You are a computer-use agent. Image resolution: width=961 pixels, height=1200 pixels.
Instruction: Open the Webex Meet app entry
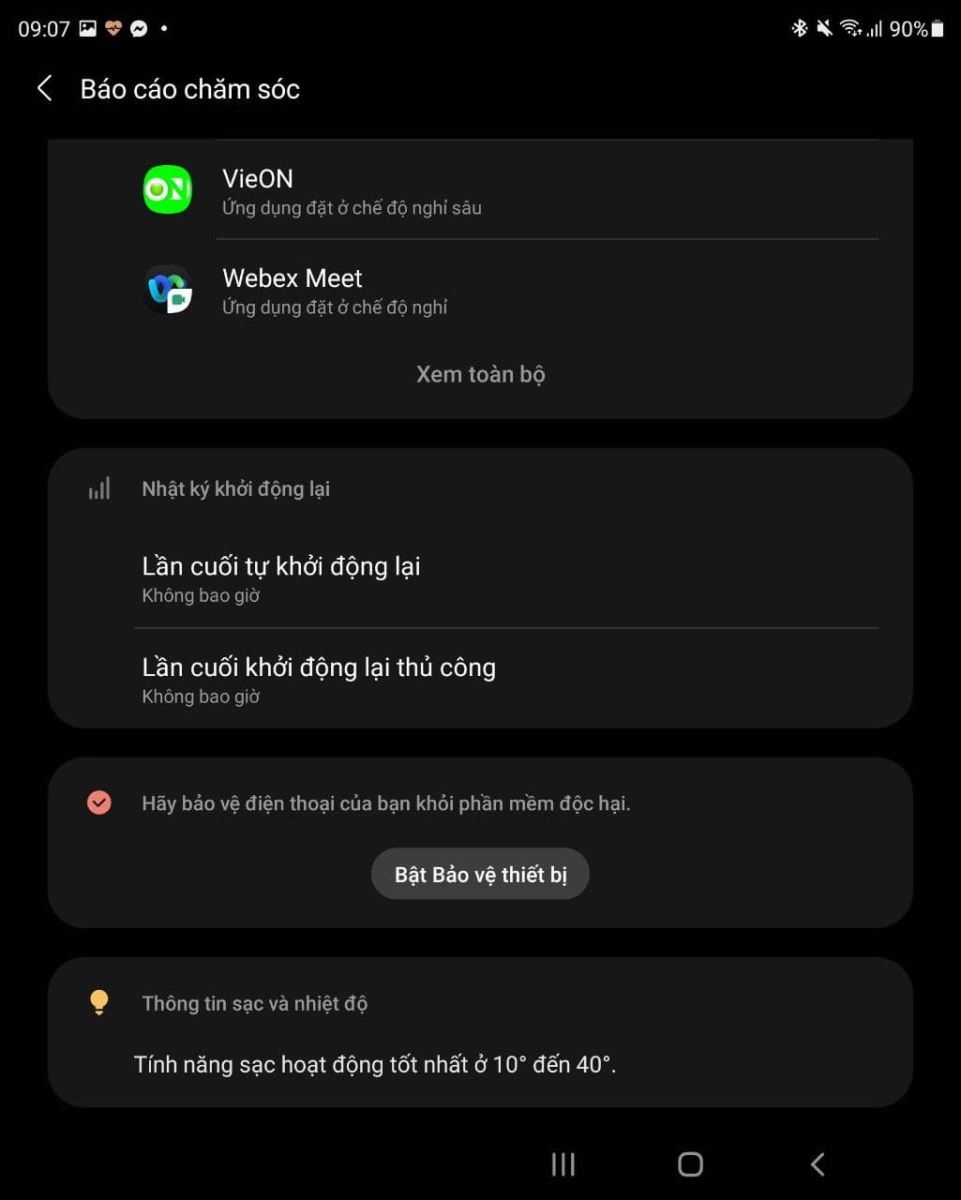pos(480,290)
